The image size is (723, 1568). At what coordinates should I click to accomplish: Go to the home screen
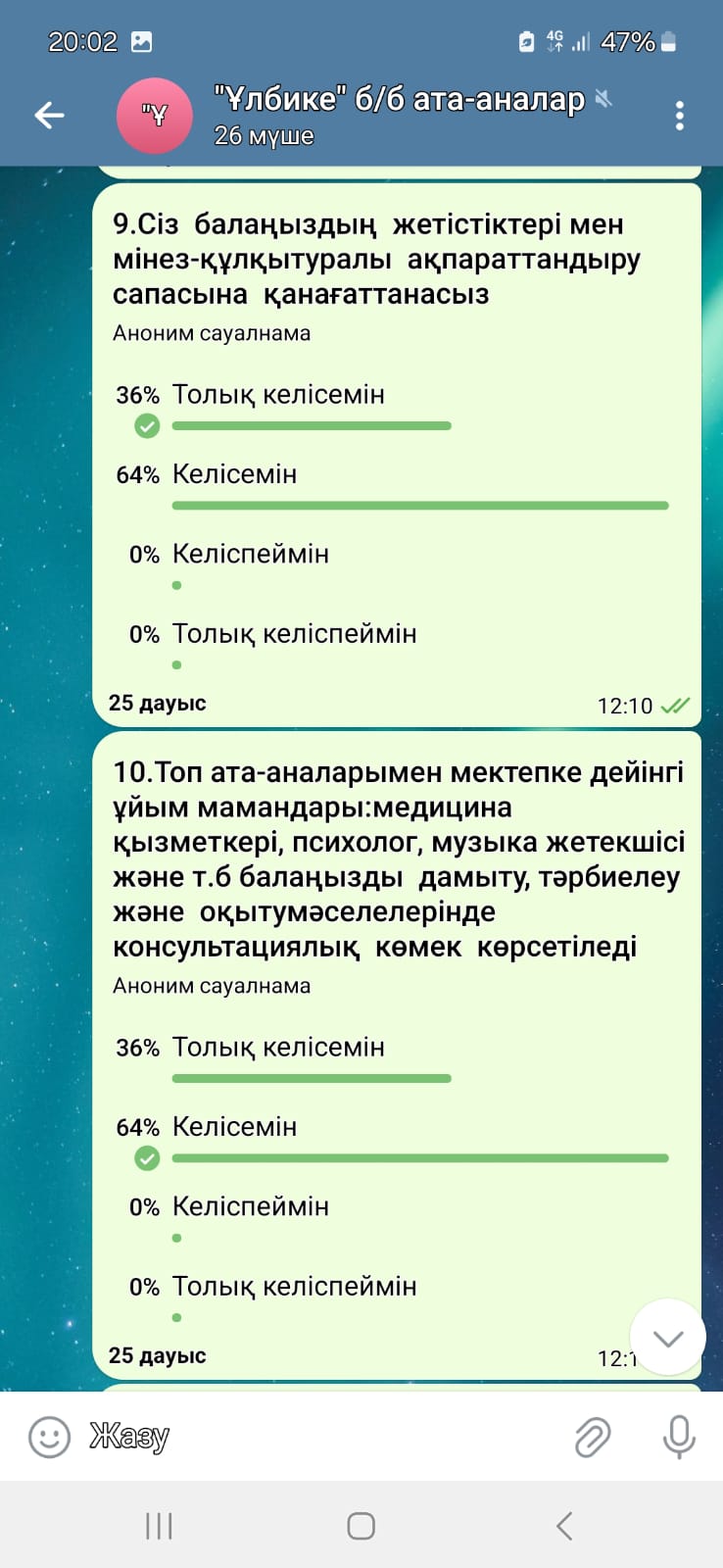pos(361,1526)
